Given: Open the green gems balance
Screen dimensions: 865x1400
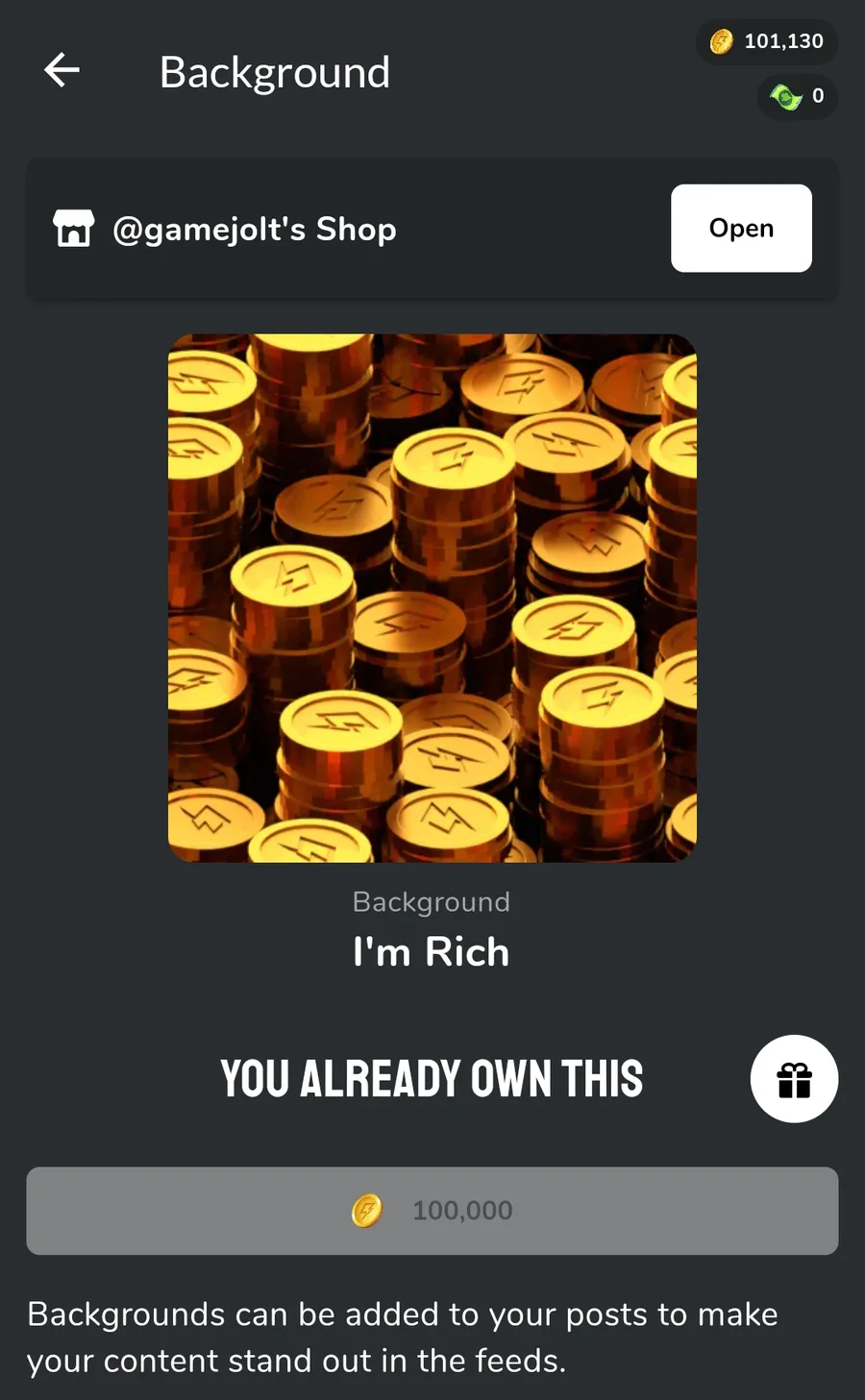Looking at the screenshot, I should point(797,96).
